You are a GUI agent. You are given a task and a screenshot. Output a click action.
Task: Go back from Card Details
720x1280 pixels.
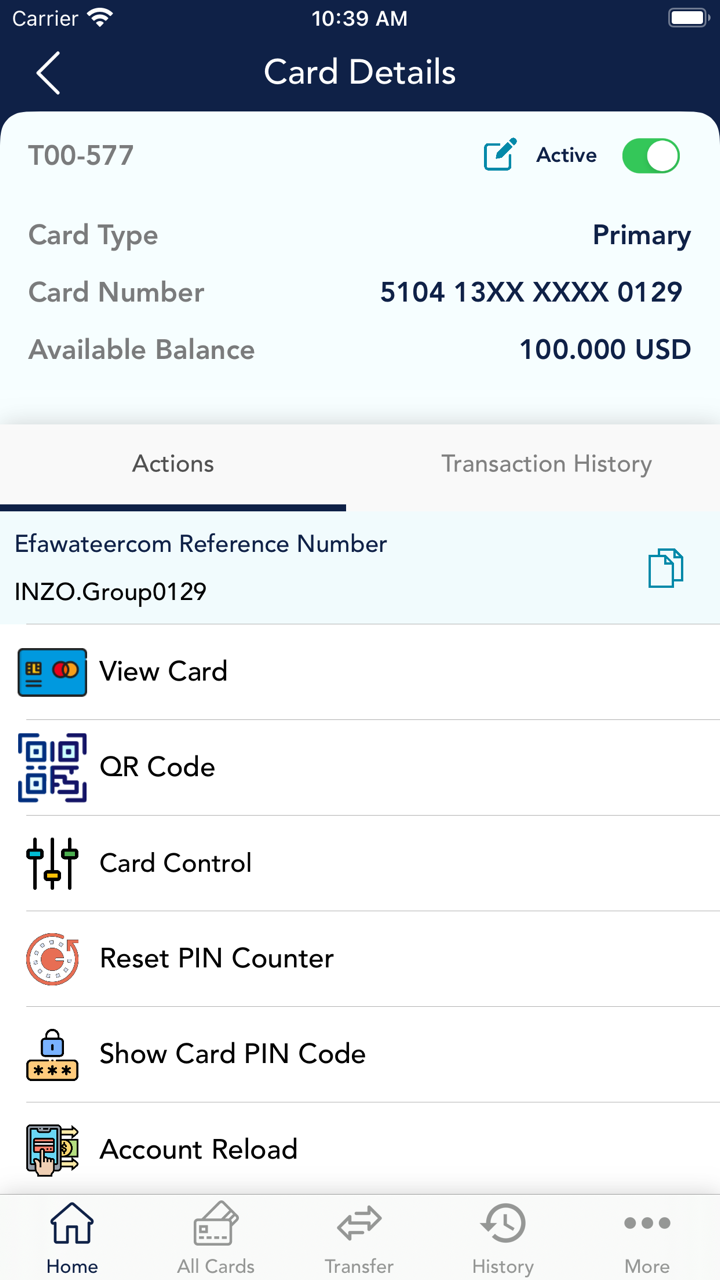click(x=48, y=73)
